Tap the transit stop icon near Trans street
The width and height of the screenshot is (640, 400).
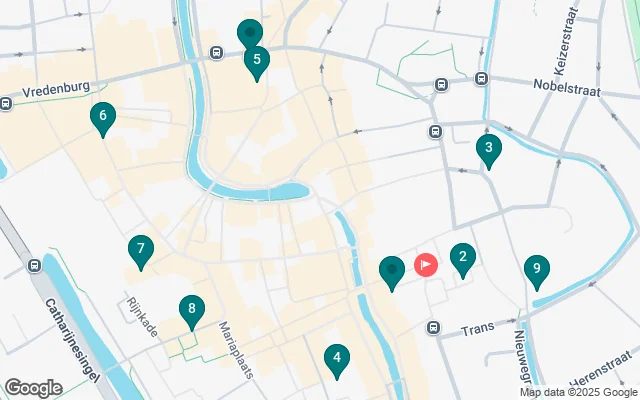[x=434, y=327]
